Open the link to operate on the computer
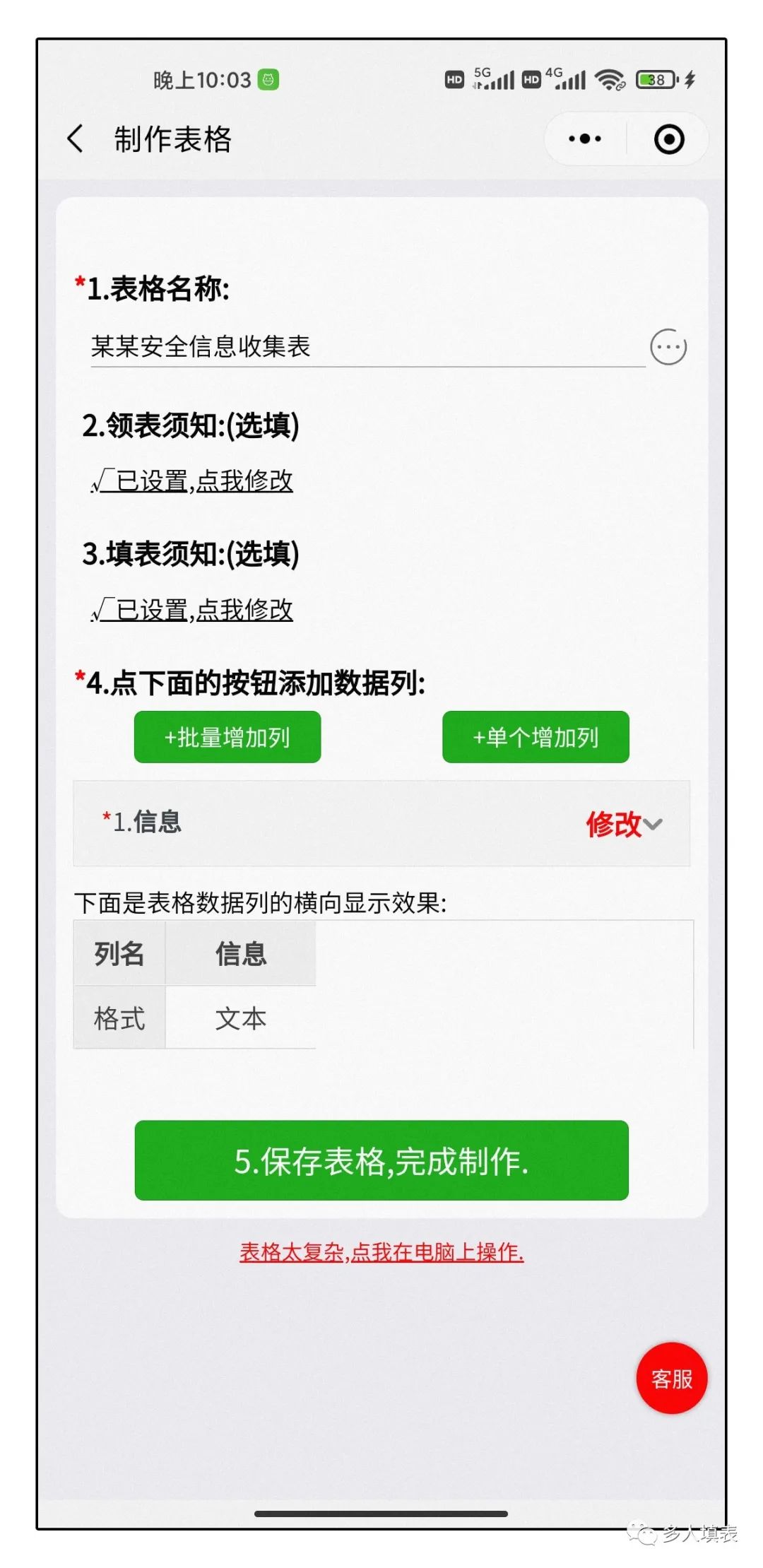Screen dimensions: 763x1568 [381, 1252]
